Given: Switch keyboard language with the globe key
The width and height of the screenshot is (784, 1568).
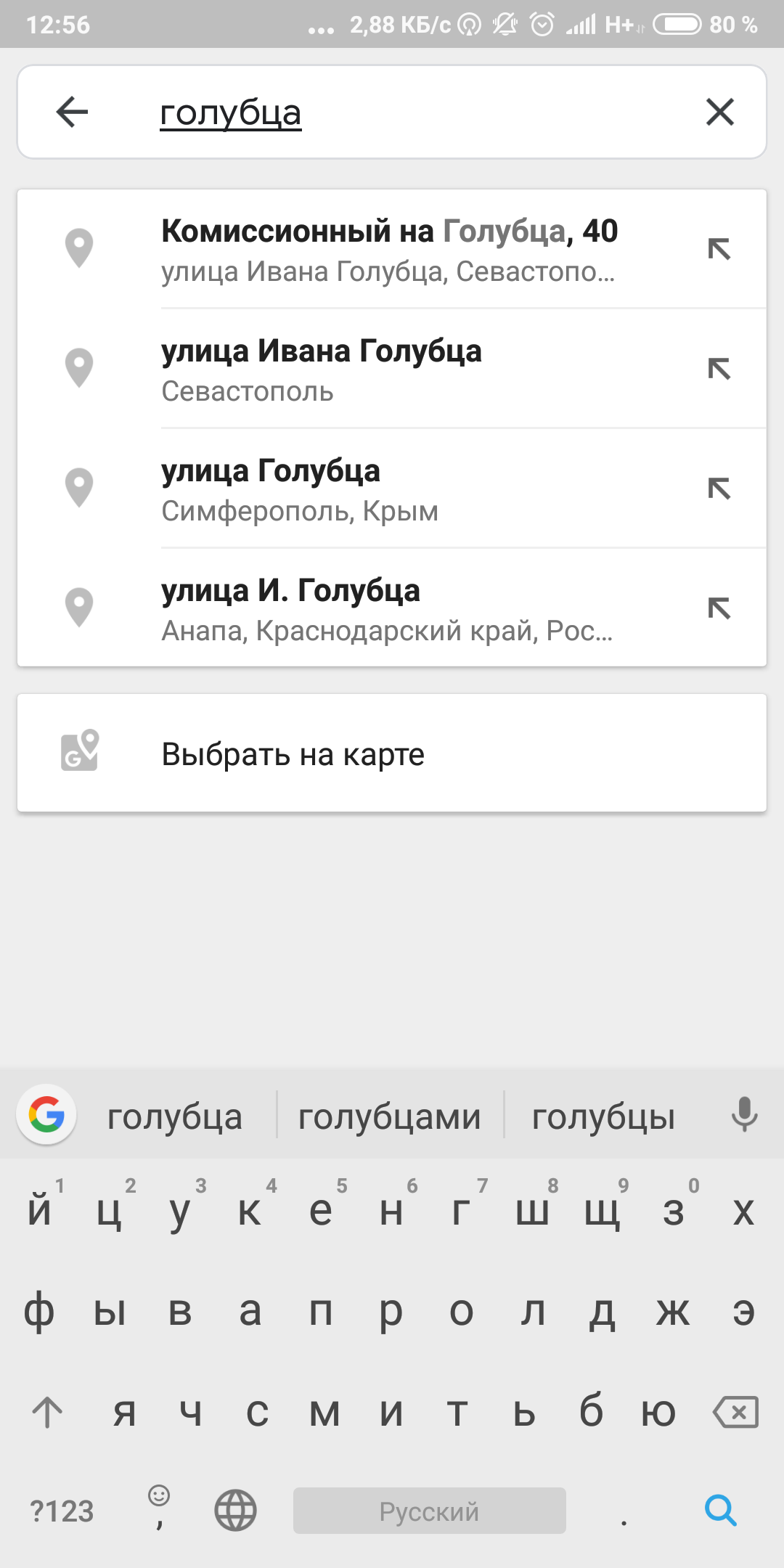Looking at the screenshot, I should pyautogui.click(x=235, y=1511).
